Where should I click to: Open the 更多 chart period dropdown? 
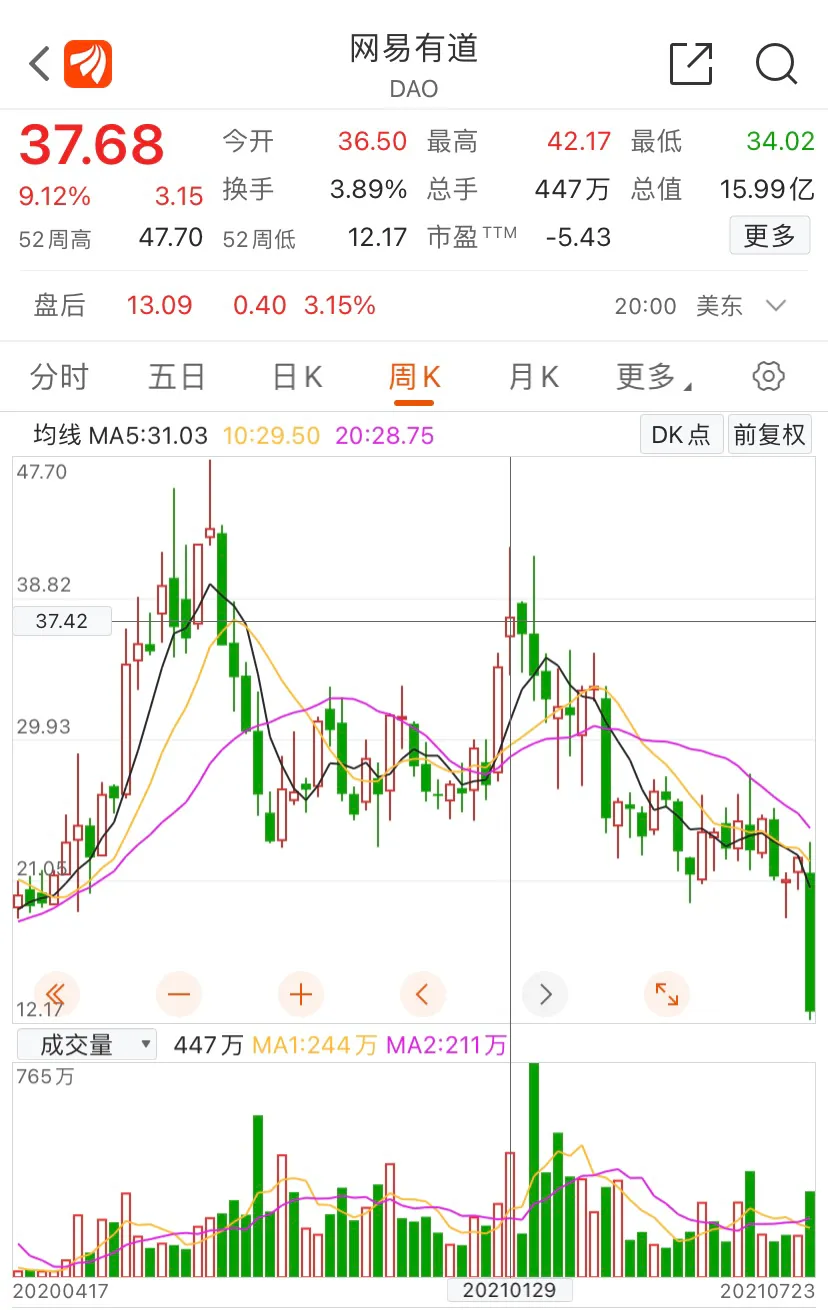654,377
